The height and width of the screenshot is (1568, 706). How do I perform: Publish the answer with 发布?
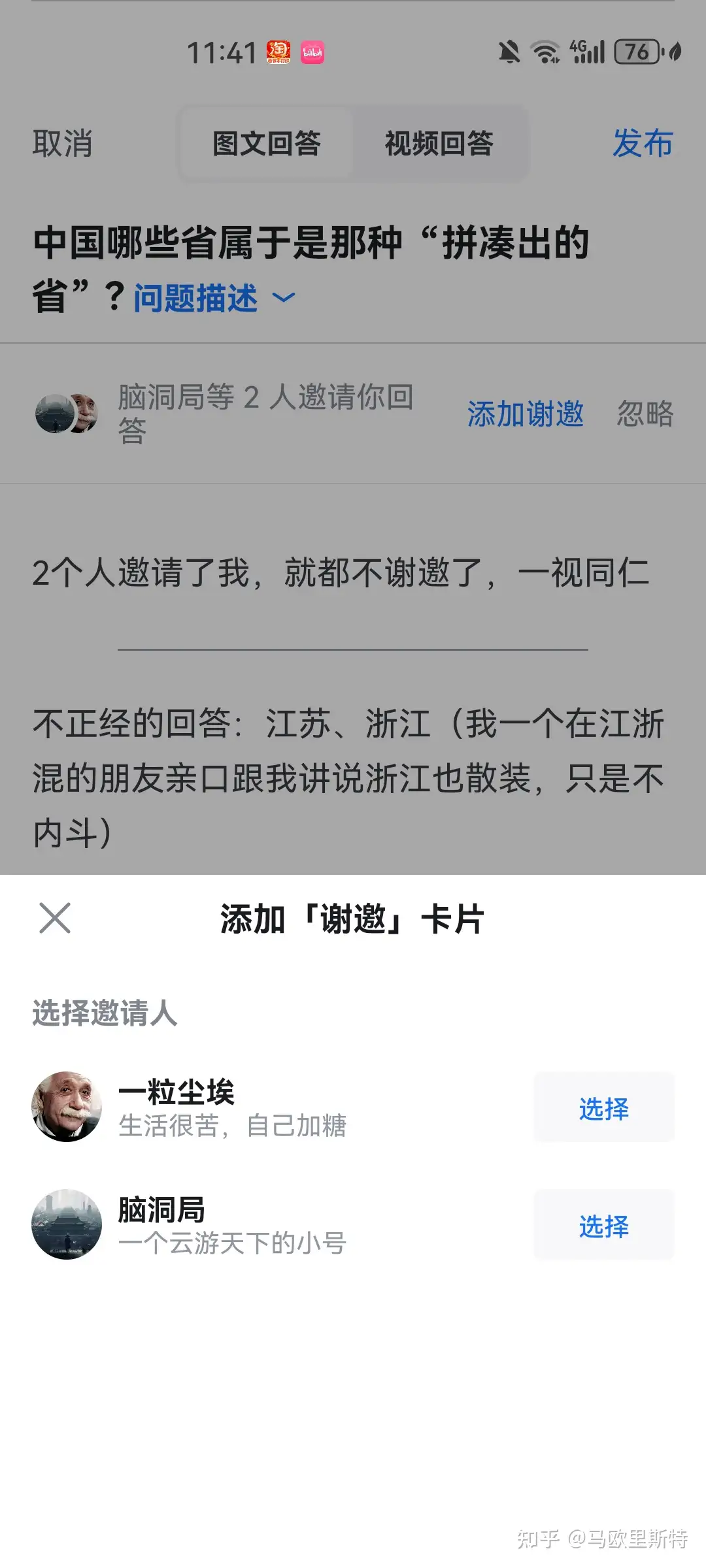pyautogui.click(x=642, y=143)
